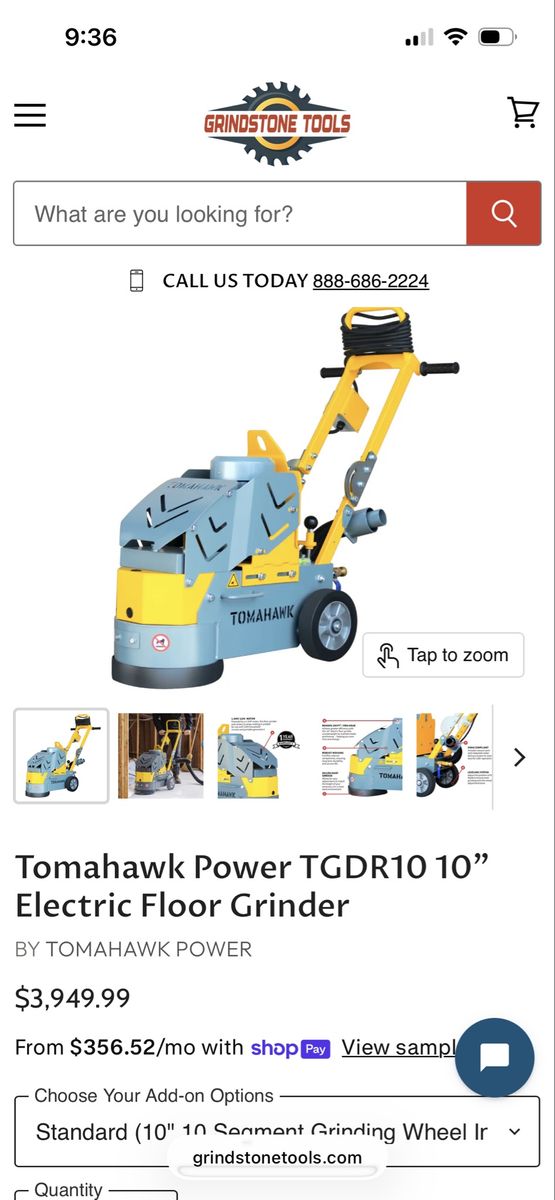This screenshot has width=555, height=1200.
Task: View the fourth thumbnail with feature callouts
Action: [x=360, y=755]
